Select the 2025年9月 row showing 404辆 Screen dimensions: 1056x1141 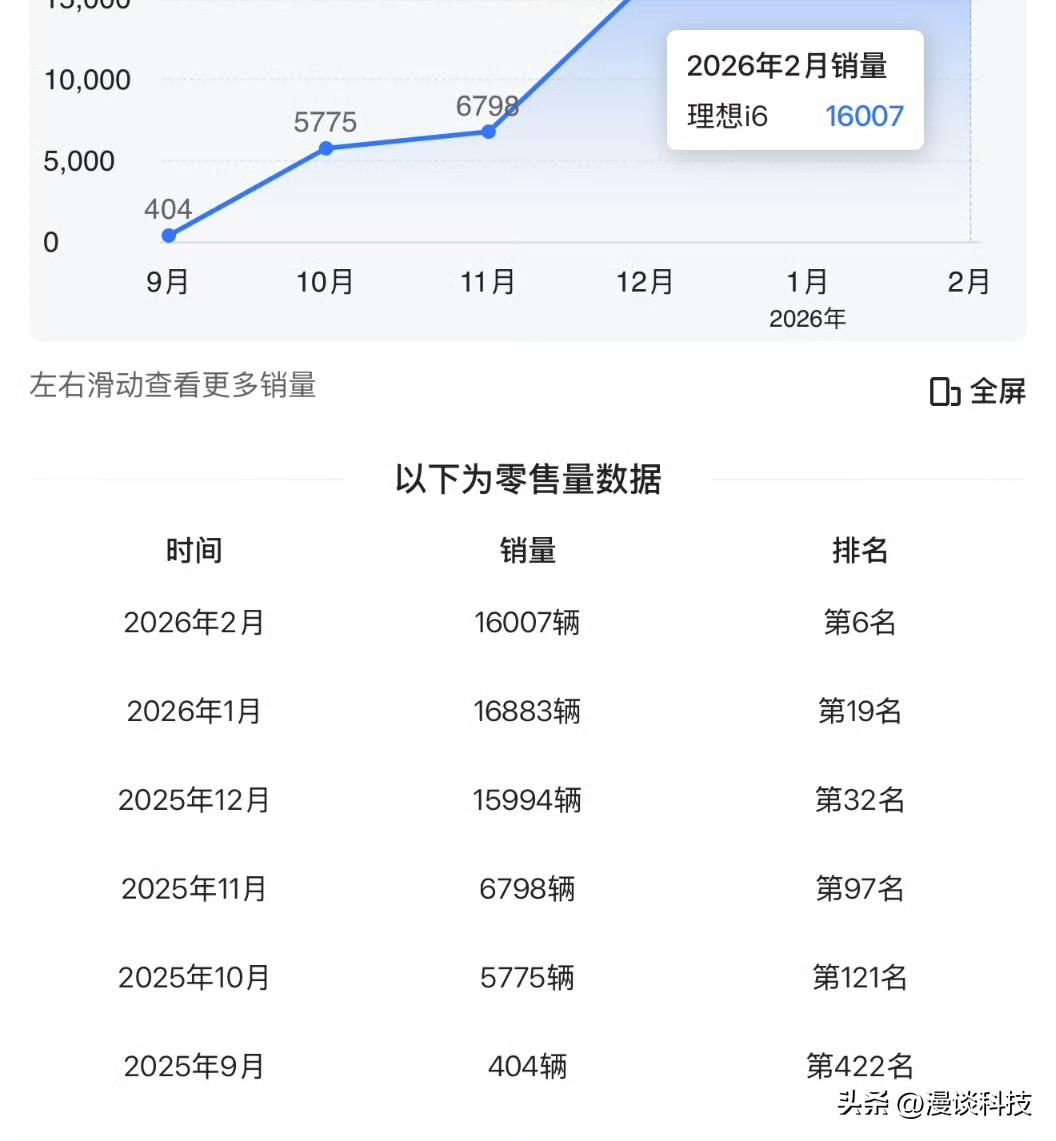point(196,1066)
